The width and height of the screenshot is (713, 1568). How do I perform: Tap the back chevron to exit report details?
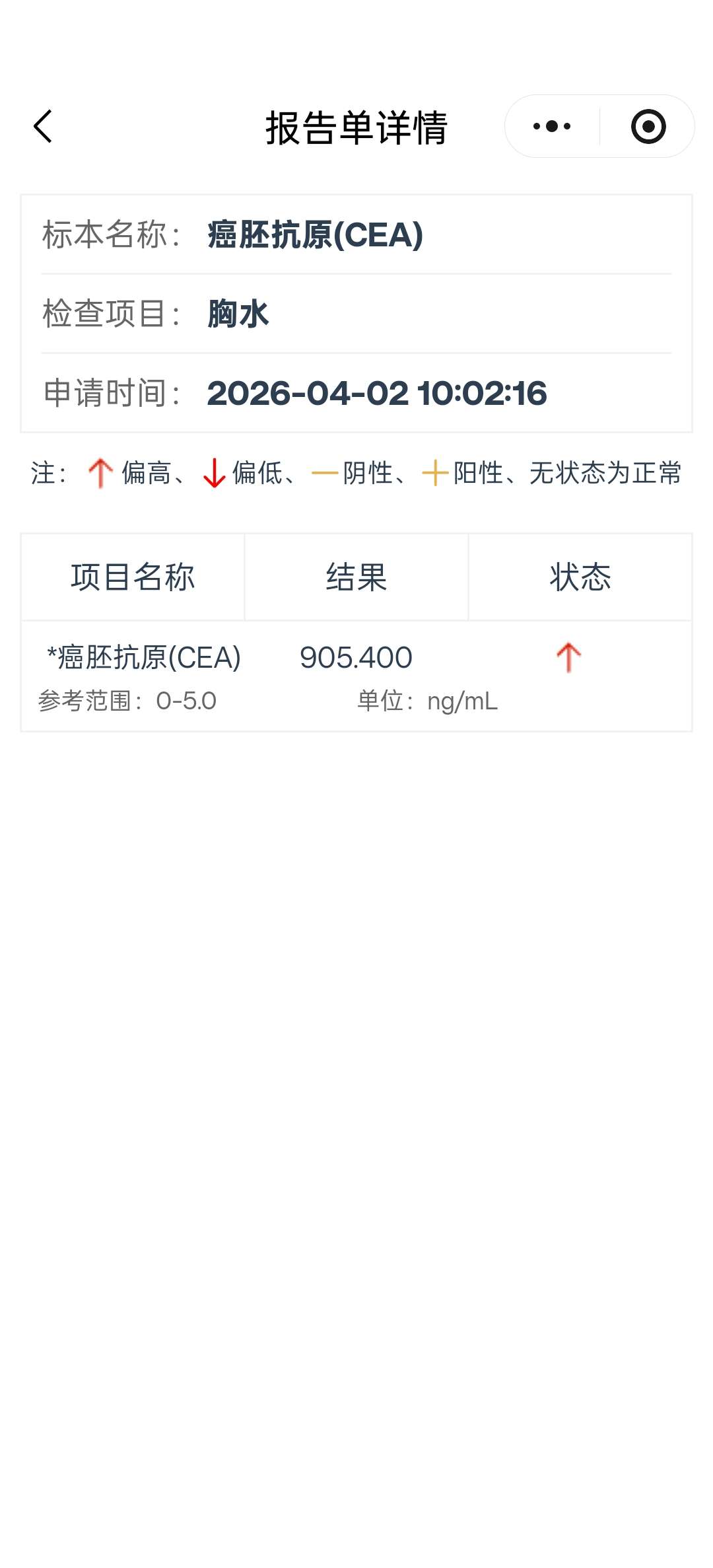42,126
